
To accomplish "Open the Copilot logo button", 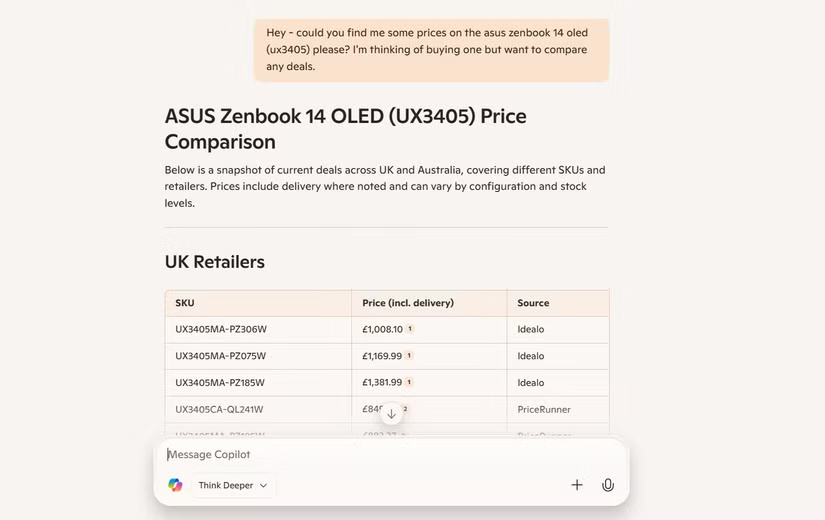I will [x=176, y=485].
